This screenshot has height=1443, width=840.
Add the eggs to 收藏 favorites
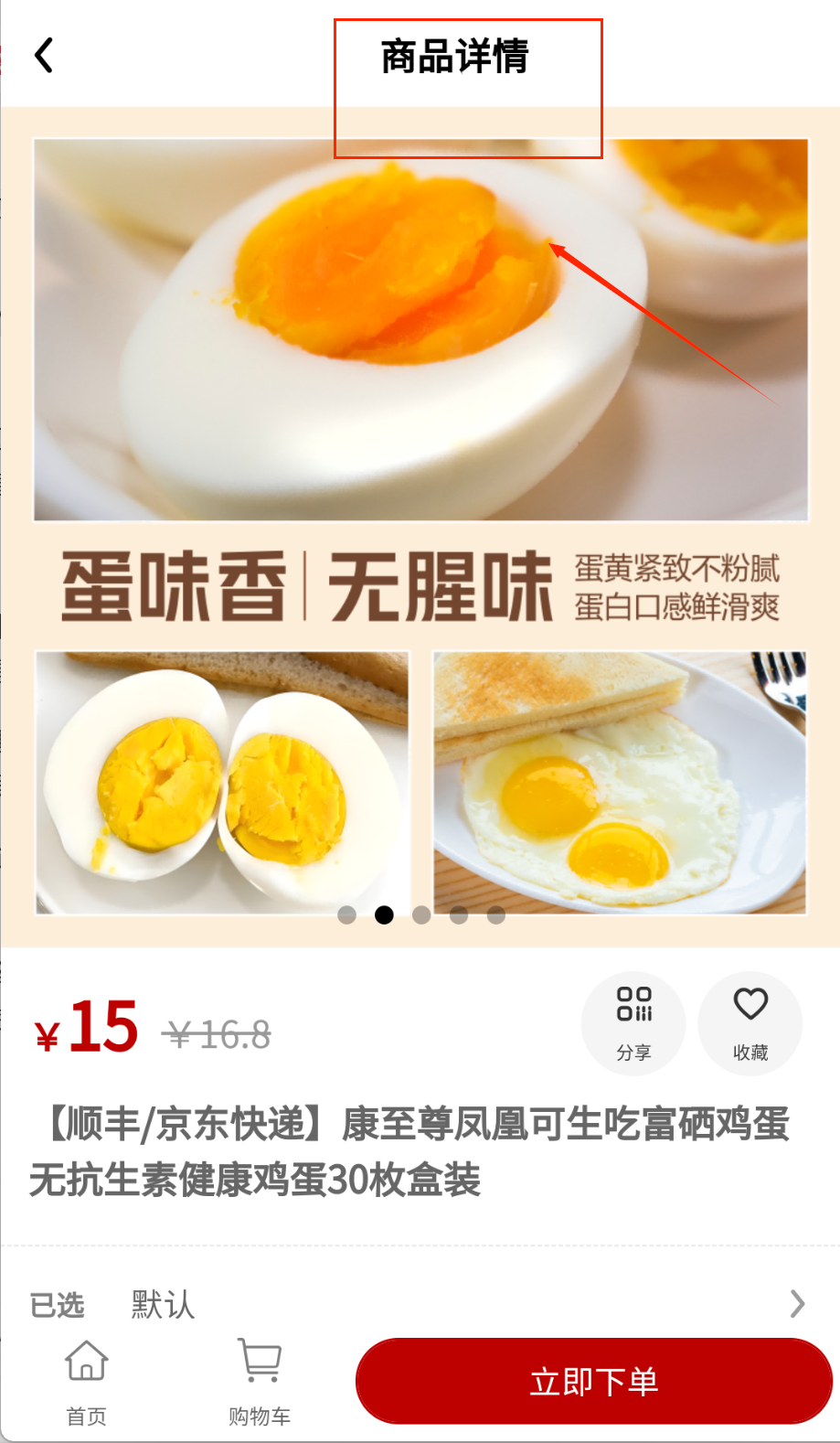pos(750,1022)
